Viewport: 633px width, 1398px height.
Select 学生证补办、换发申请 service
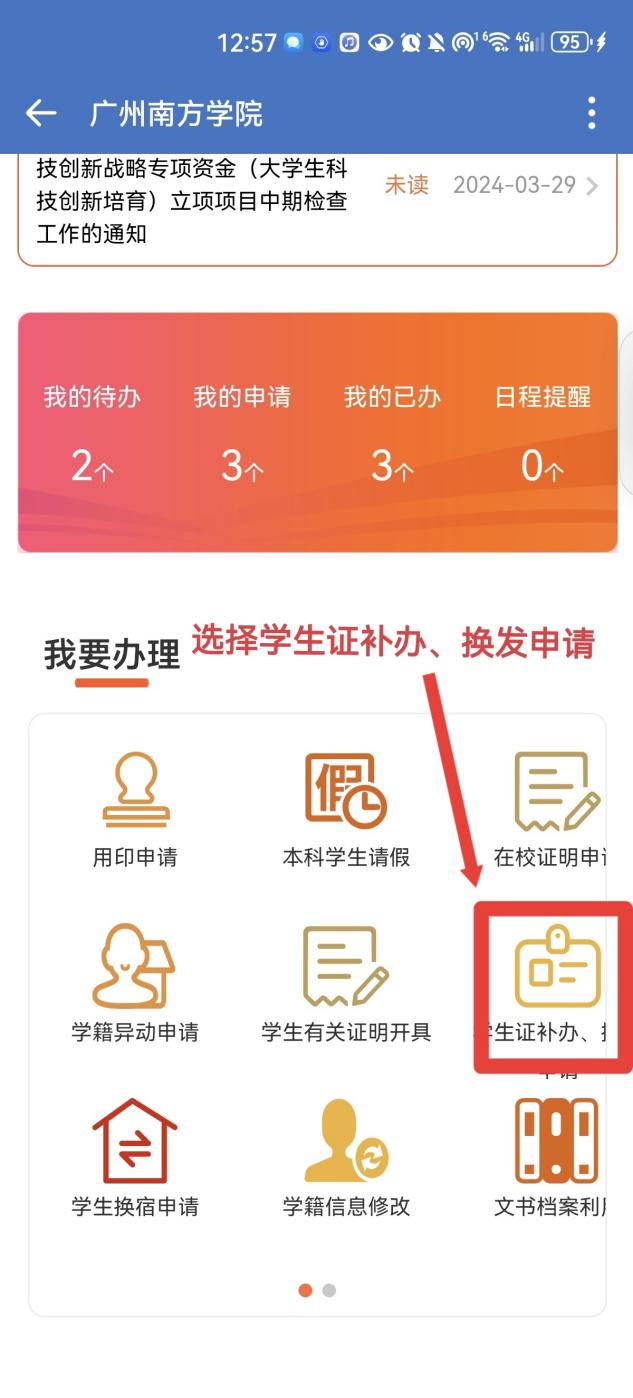point(555,985)
